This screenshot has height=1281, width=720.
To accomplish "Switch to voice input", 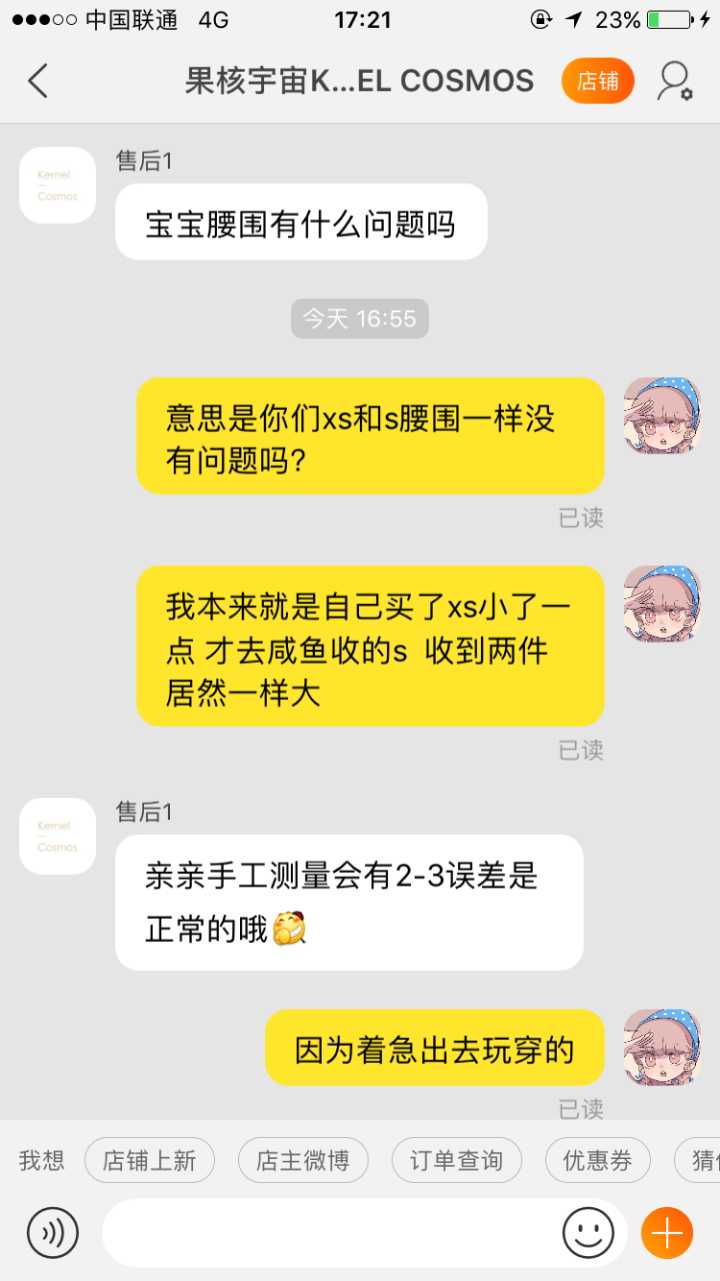I will pos(53,1233).
